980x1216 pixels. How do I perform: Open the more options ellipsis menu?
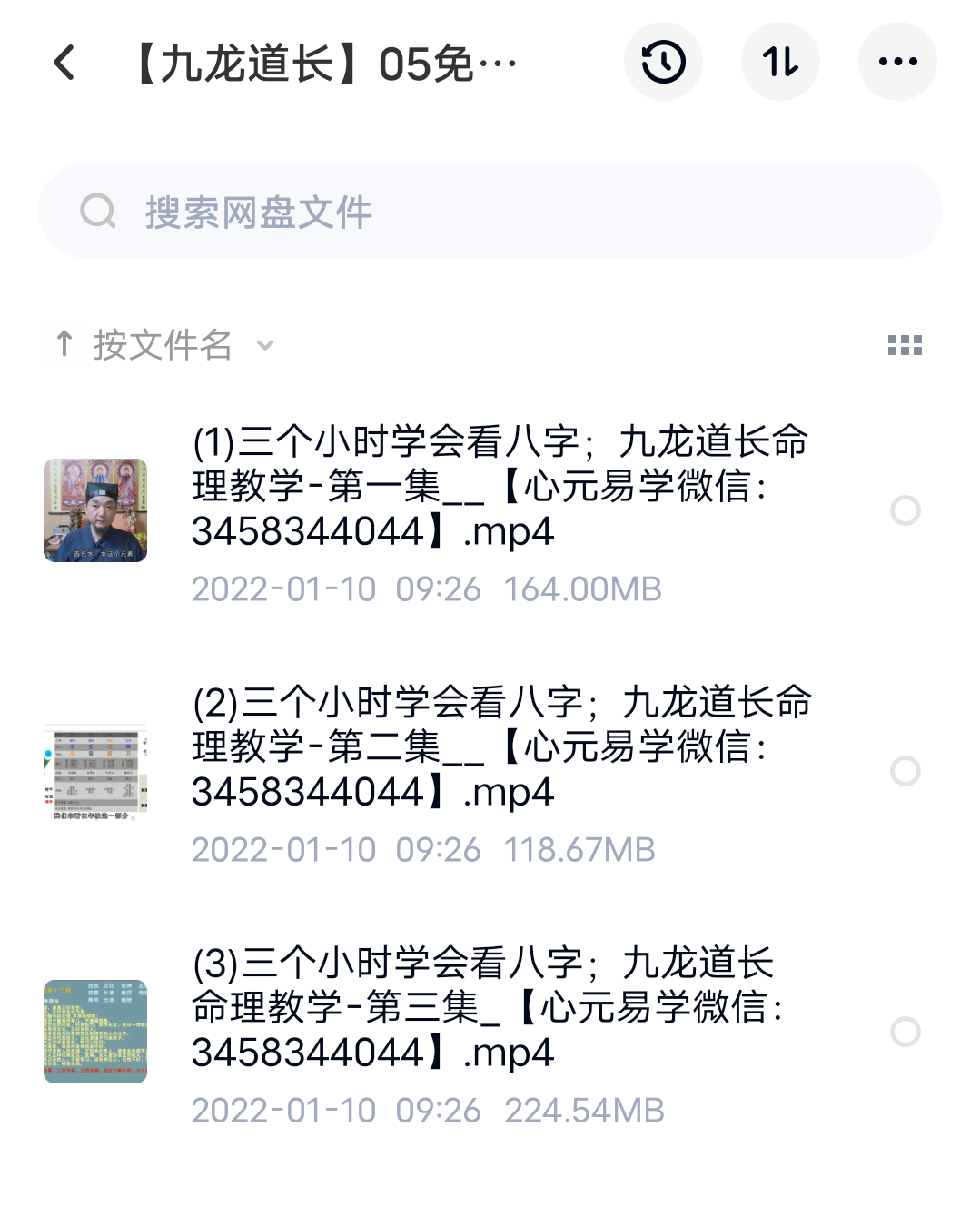[896, 62]
